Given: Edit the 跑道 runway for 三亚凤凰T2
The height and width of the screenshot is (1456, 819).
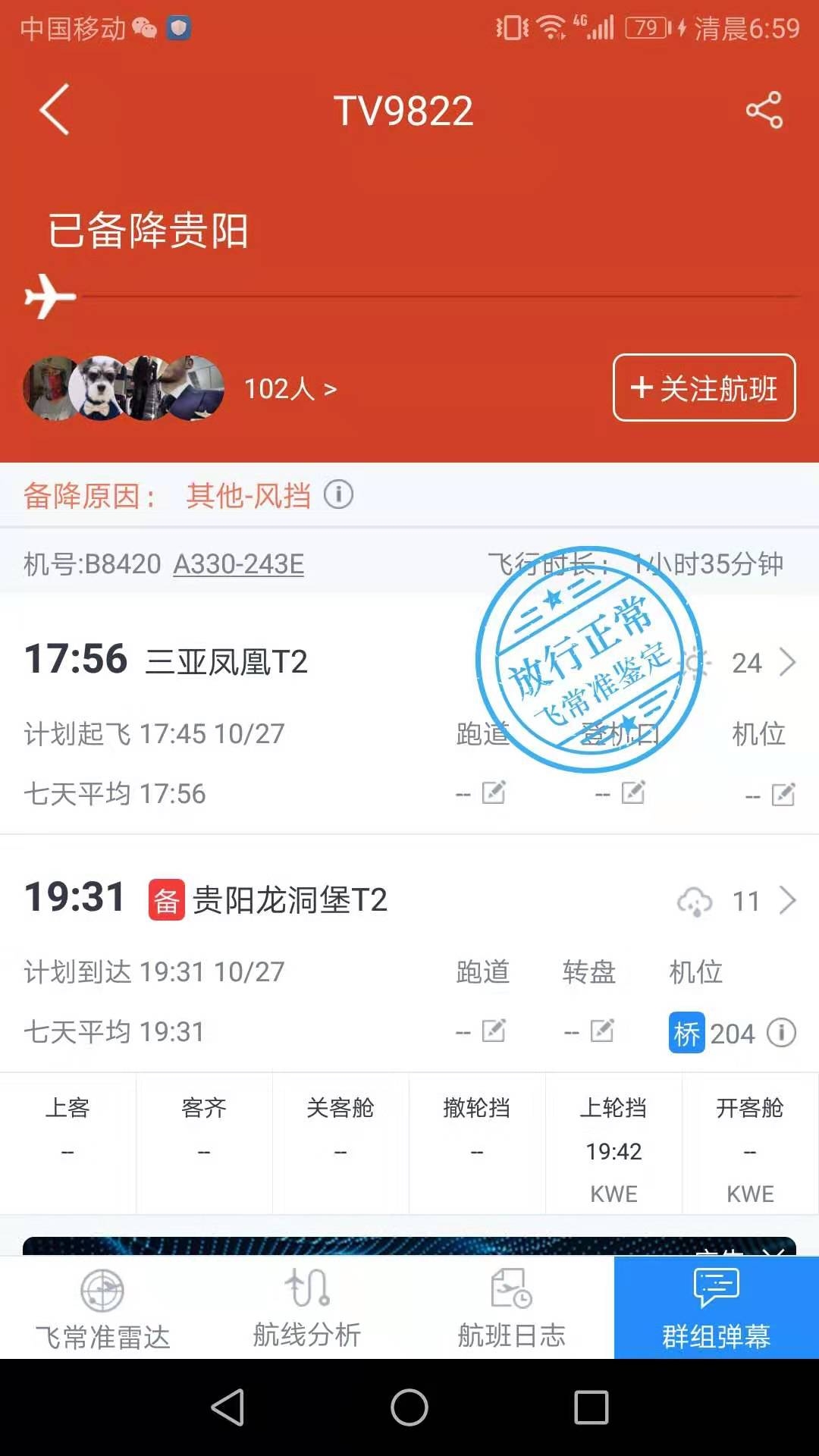Looking at the screenshot, I should click(x=493, y=793).
